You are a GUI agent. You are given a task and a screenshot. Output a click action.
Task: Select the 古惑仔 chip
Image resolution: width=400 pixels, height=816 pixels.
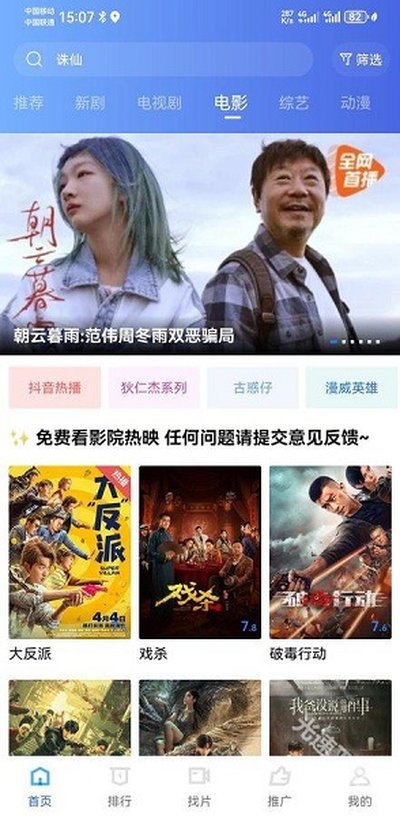[253, 388]
